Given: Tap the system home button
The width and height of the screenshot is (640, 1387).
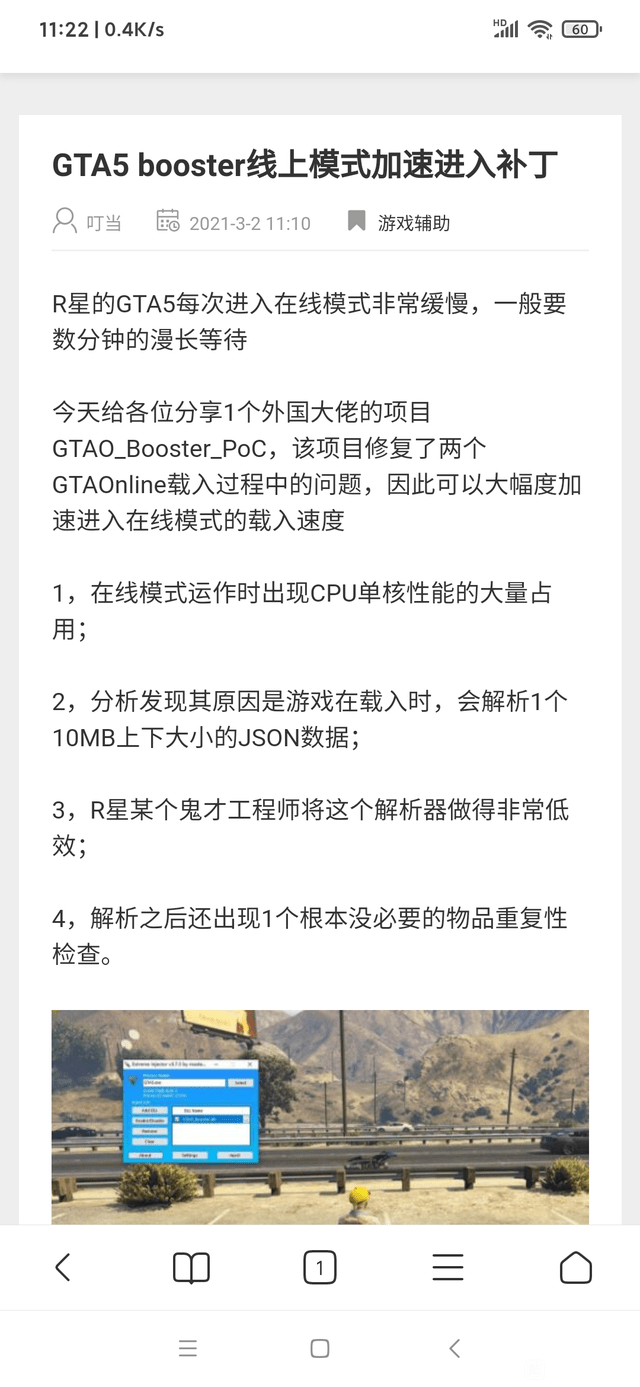Looking at the screenshot, I should [x=320, y=1348].
